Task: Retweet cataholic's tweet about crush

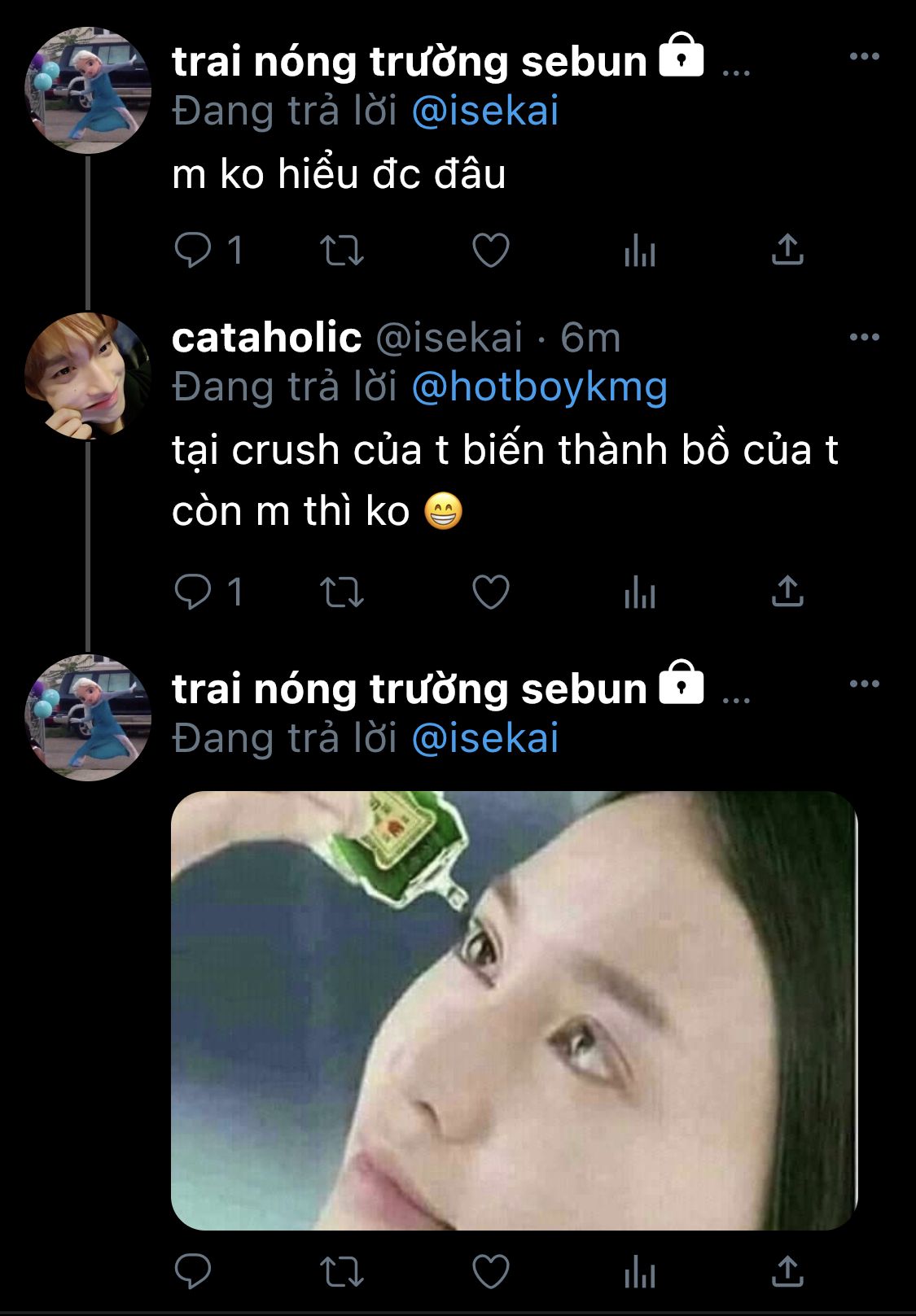Action: tap(341, 592)
